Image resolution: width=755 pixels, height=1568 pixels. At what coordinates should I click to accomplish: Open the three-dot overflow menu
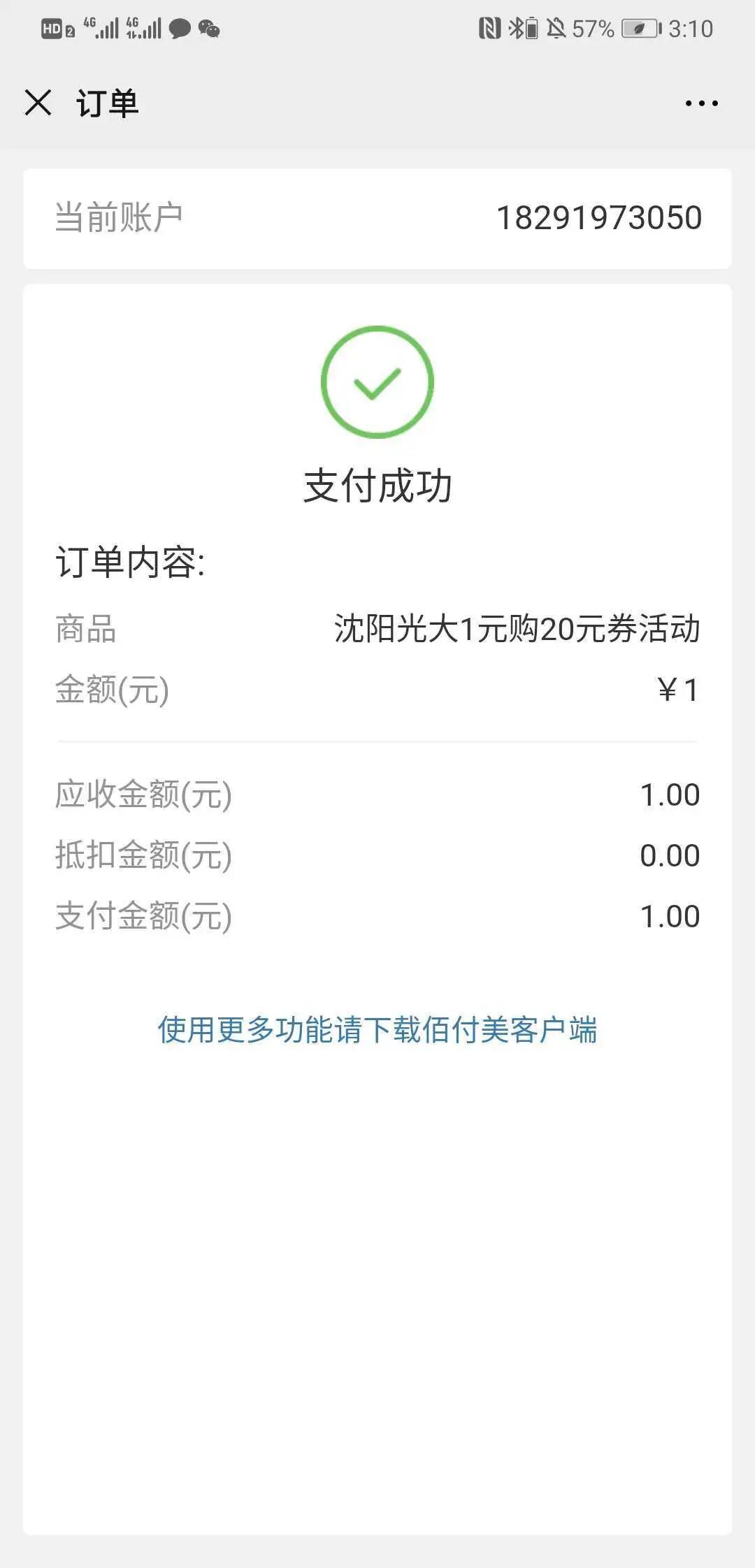[x=701, y=103]
